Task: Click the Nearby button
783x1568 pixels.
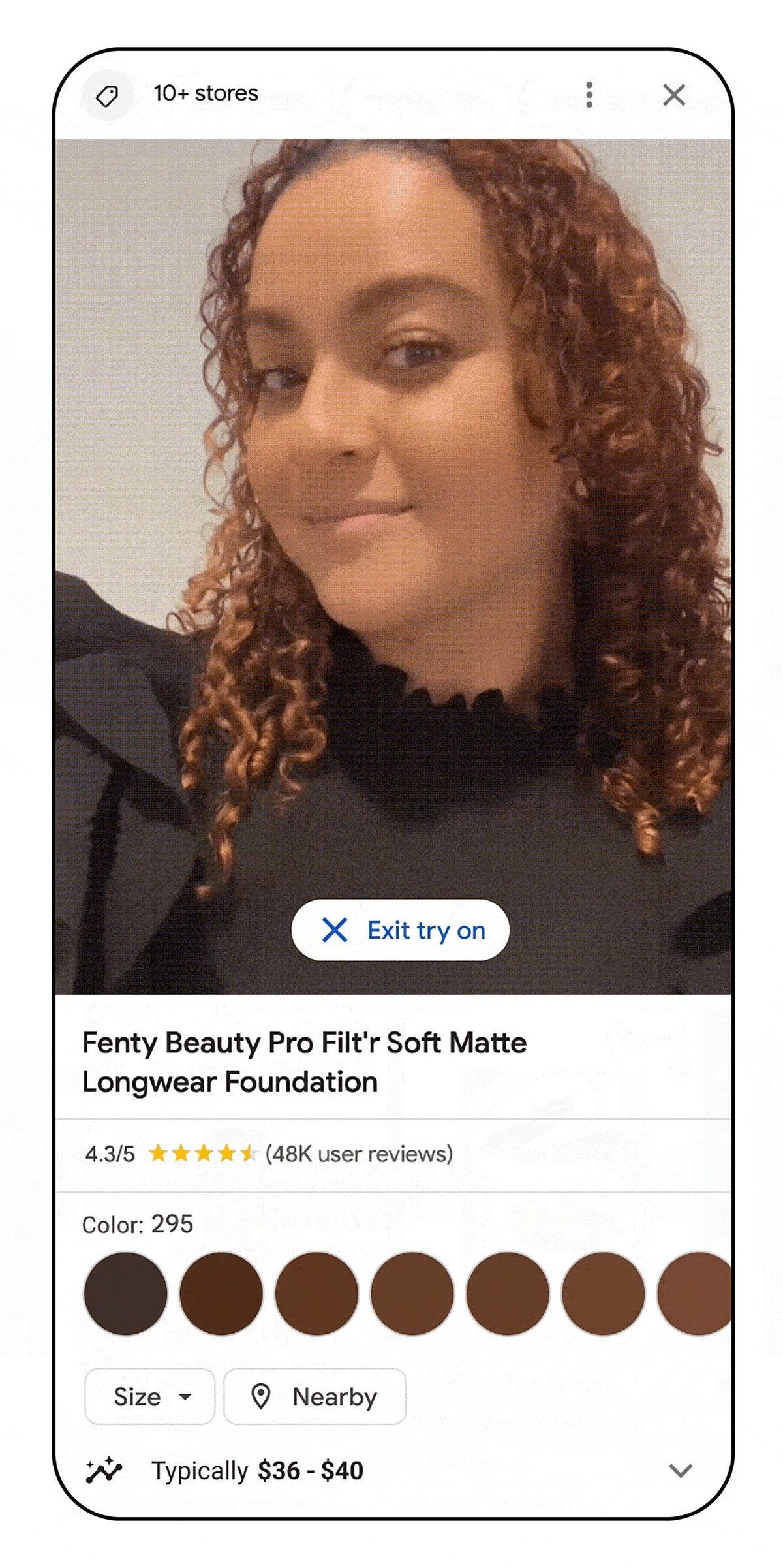Action: point(315,1396)
